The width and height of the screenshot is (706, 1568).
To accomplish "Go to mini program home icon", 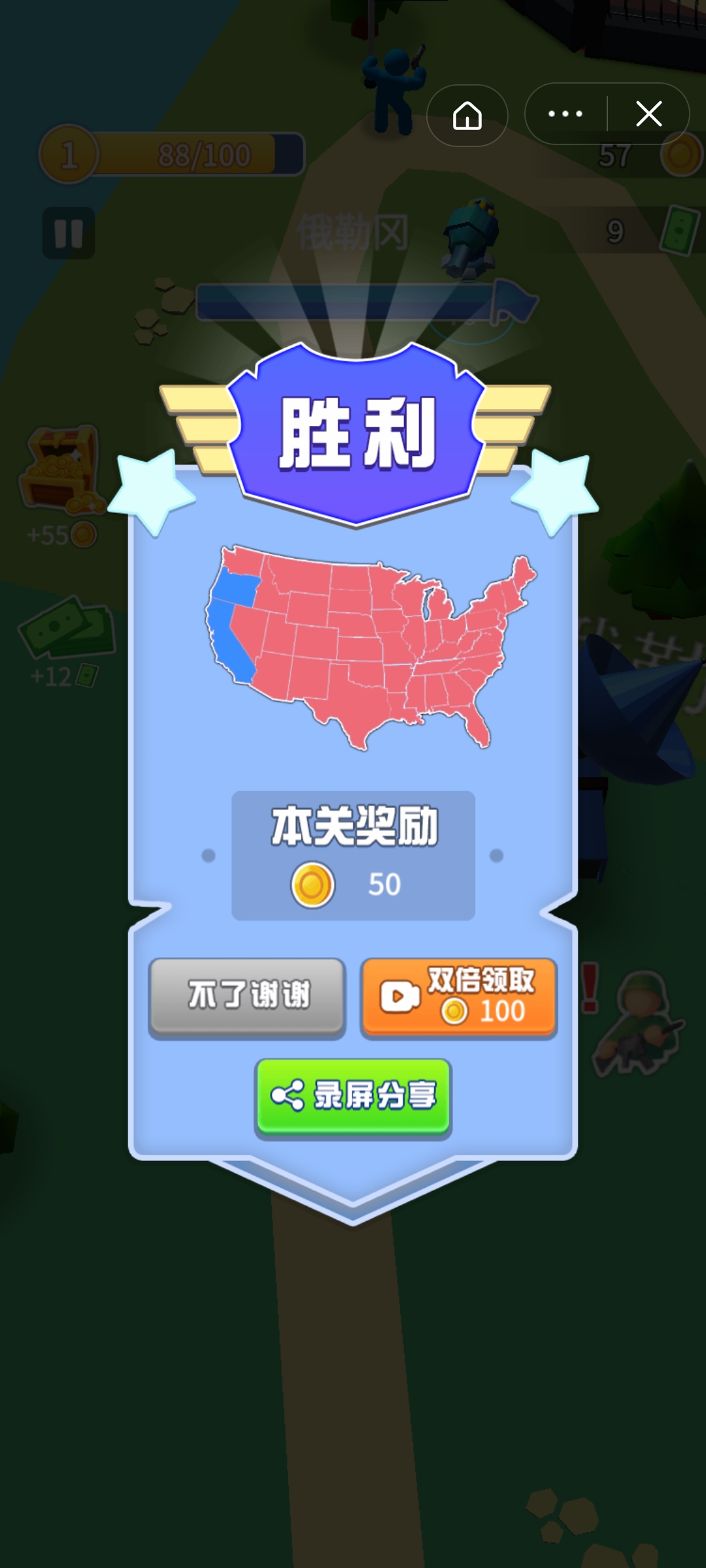I will tap(467, 116).
